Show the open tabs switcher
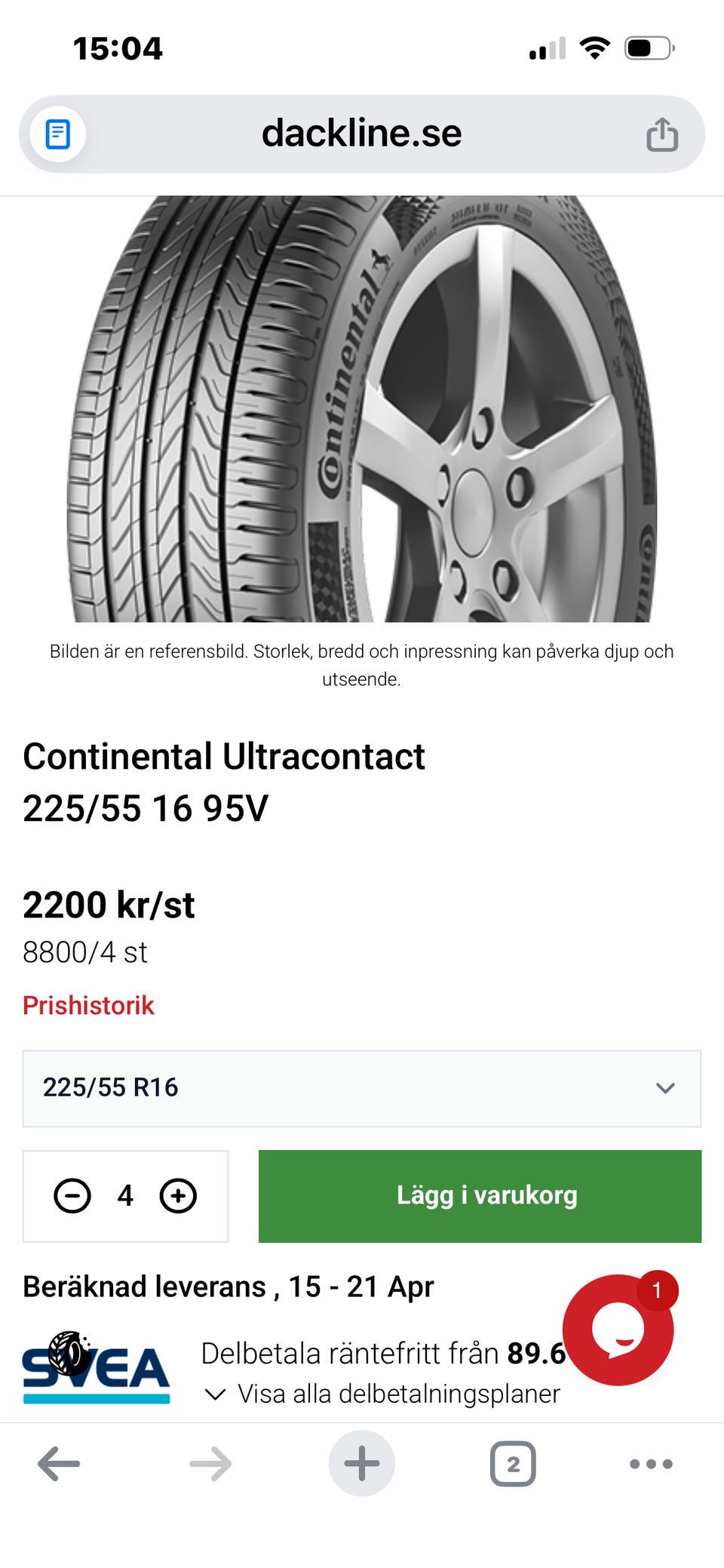Viewport: 724px width, 1568px height. point(513,1464)
